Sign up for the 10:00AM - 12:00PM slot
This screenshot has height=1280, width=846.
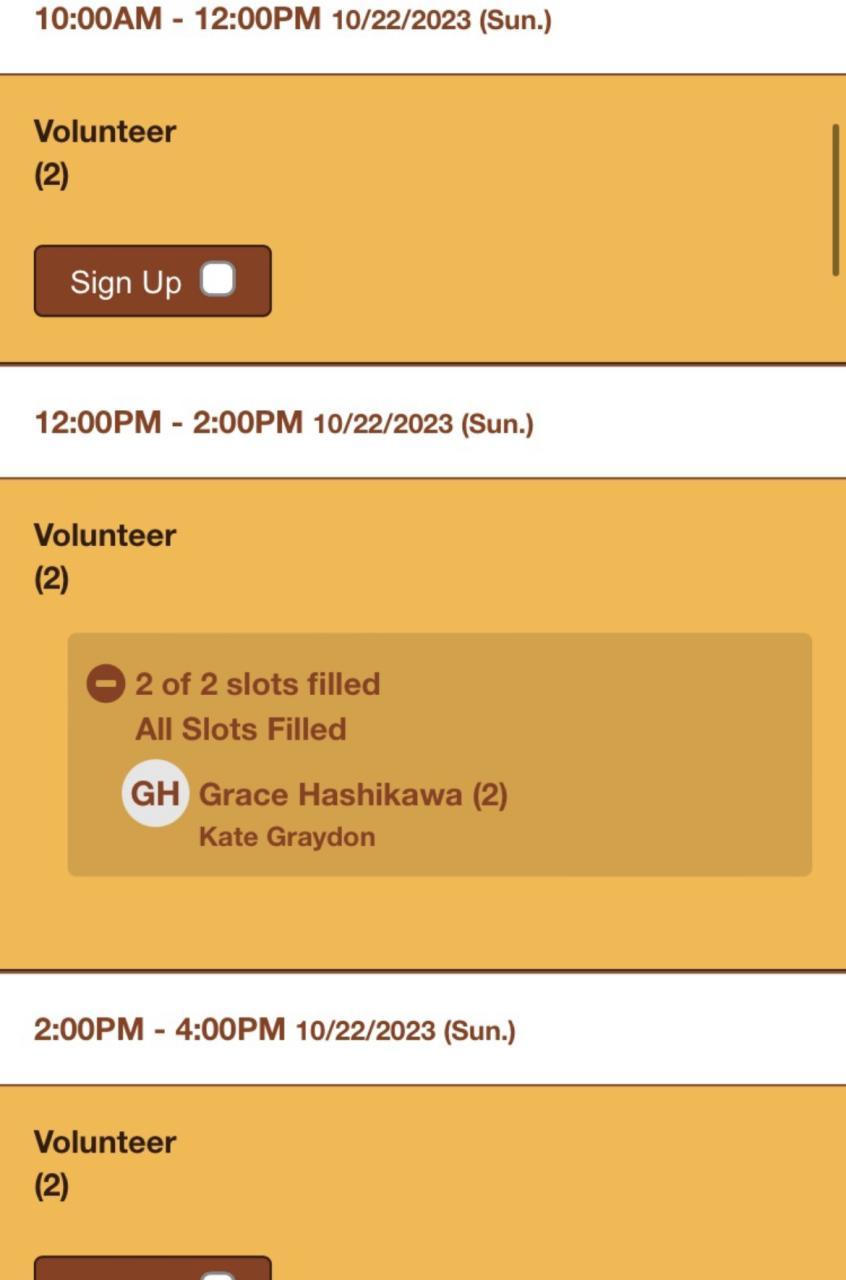(x=152, y=281)
